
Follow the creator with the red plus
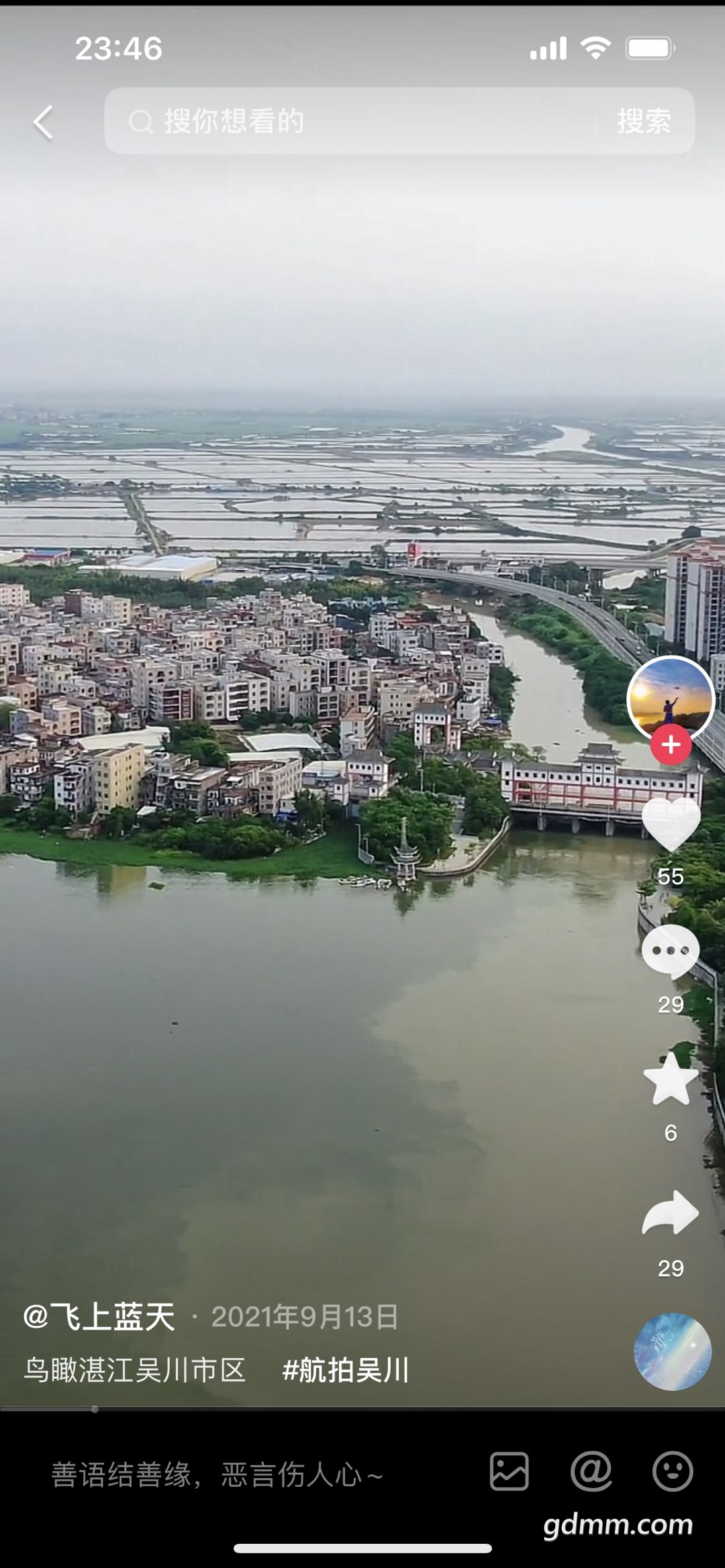click(x=671, y=745)
